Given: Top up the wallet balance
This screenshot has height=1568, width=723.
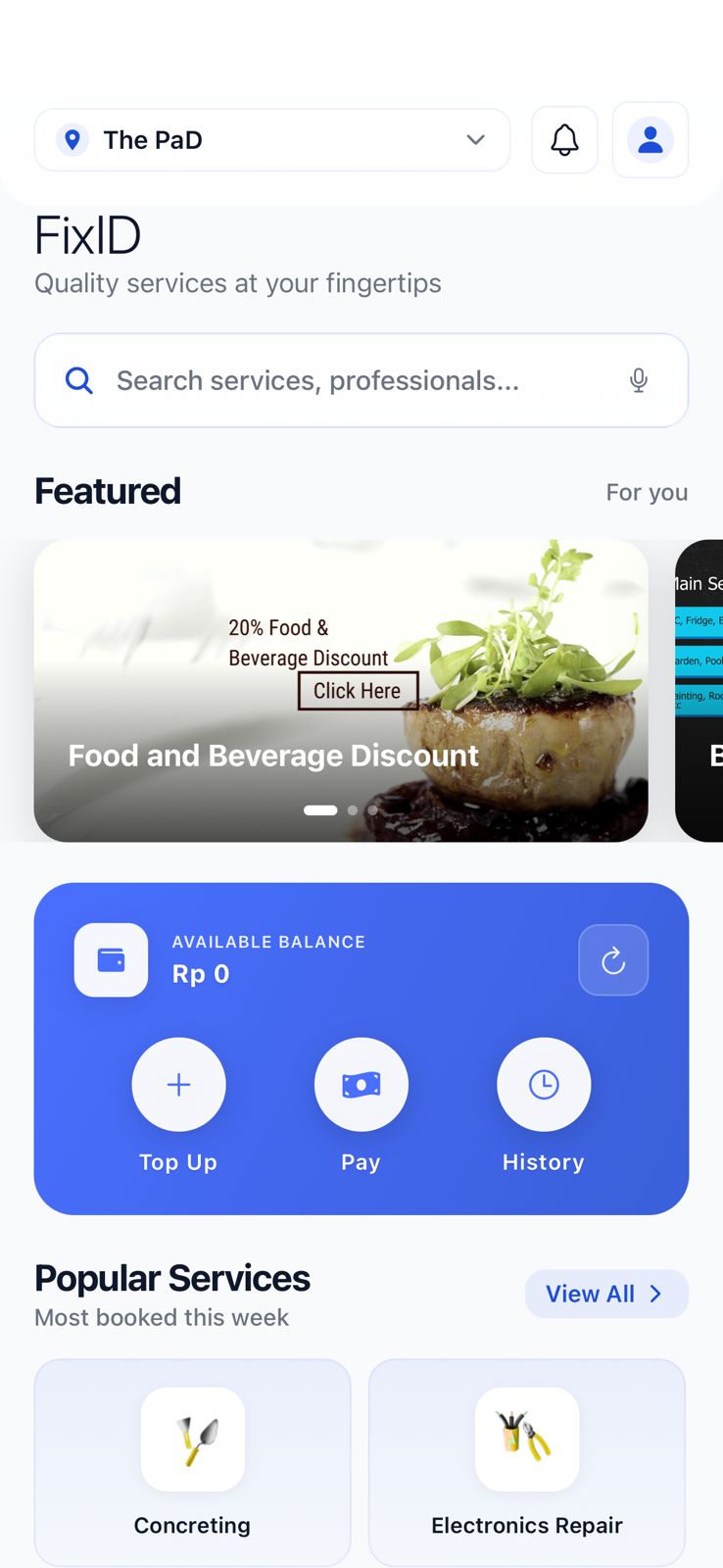Looking at the screenshot, I should (178, 1085).
